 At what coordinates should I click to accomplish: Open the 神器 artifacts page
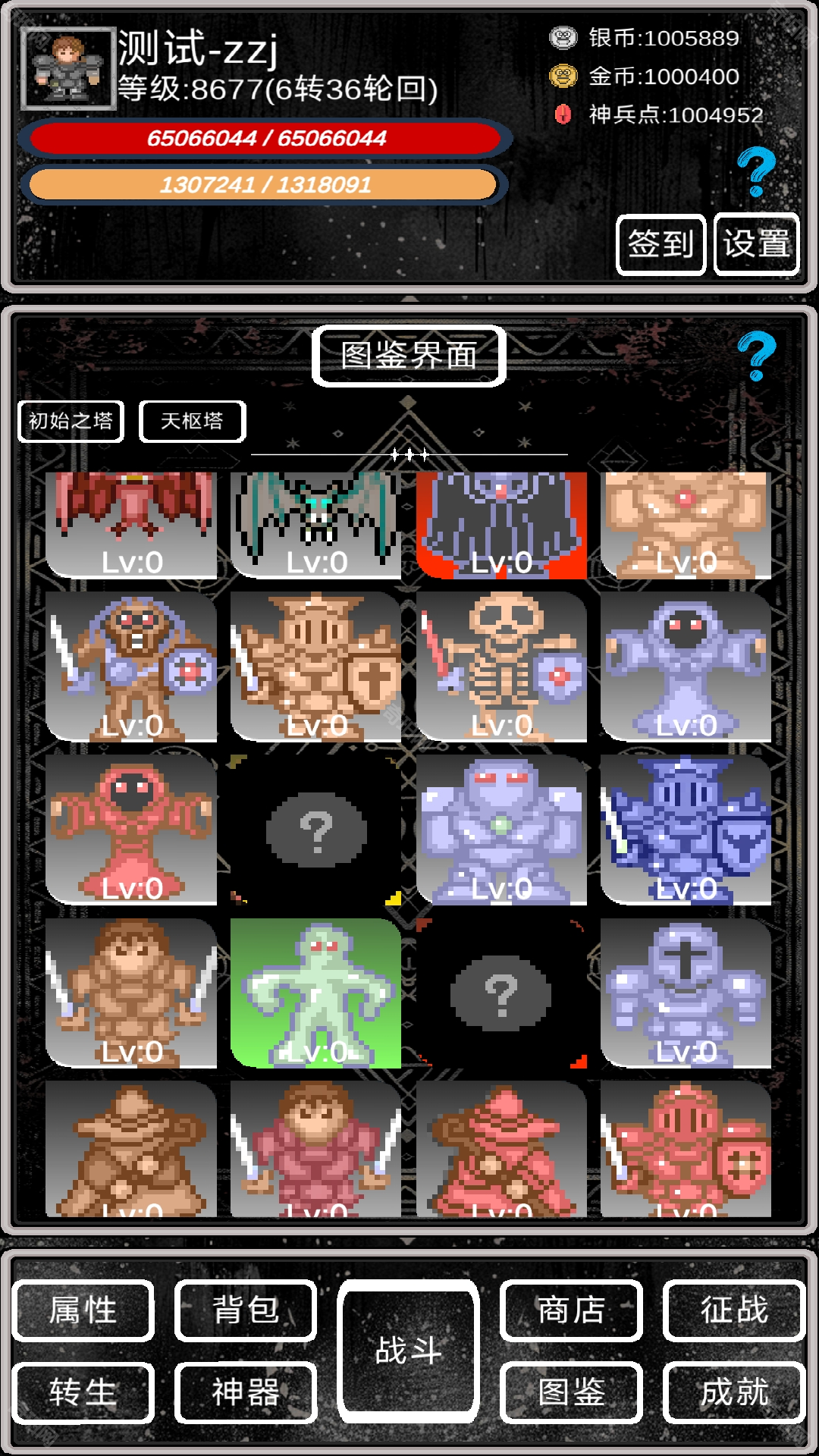click(246, 1392)
